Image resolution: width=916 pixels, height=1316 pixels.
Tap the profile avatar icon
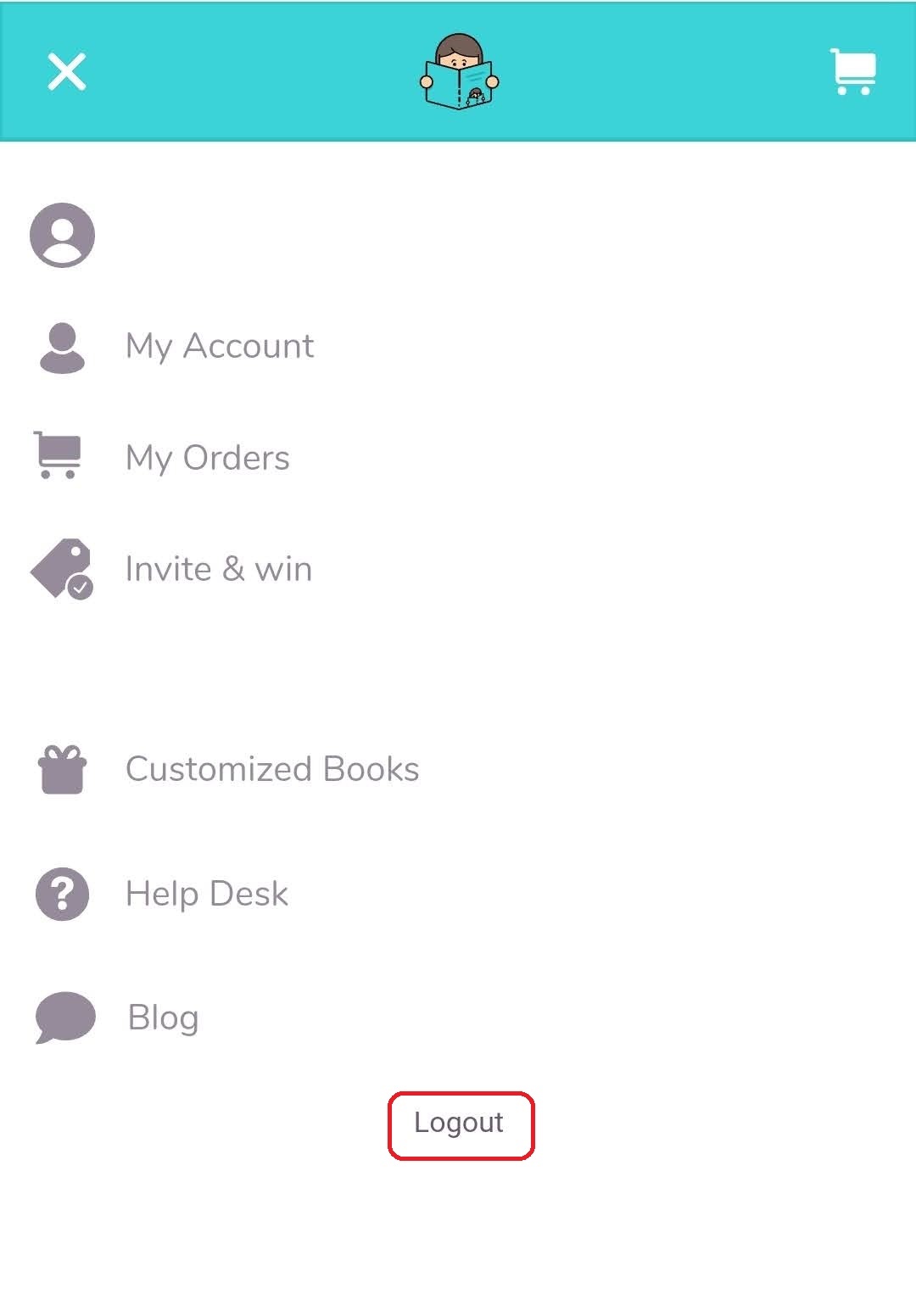pos(62,235)
